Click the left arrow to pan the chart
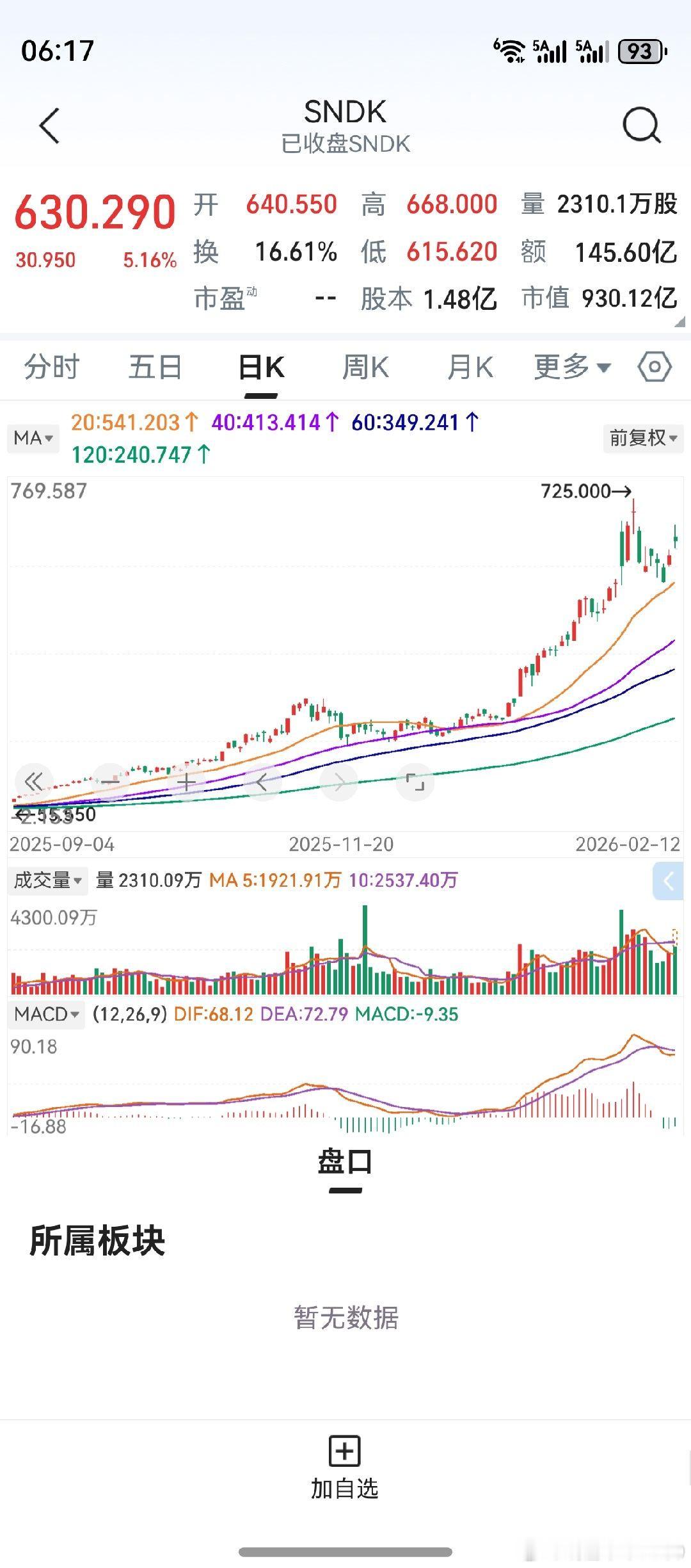 pos(262,781)
